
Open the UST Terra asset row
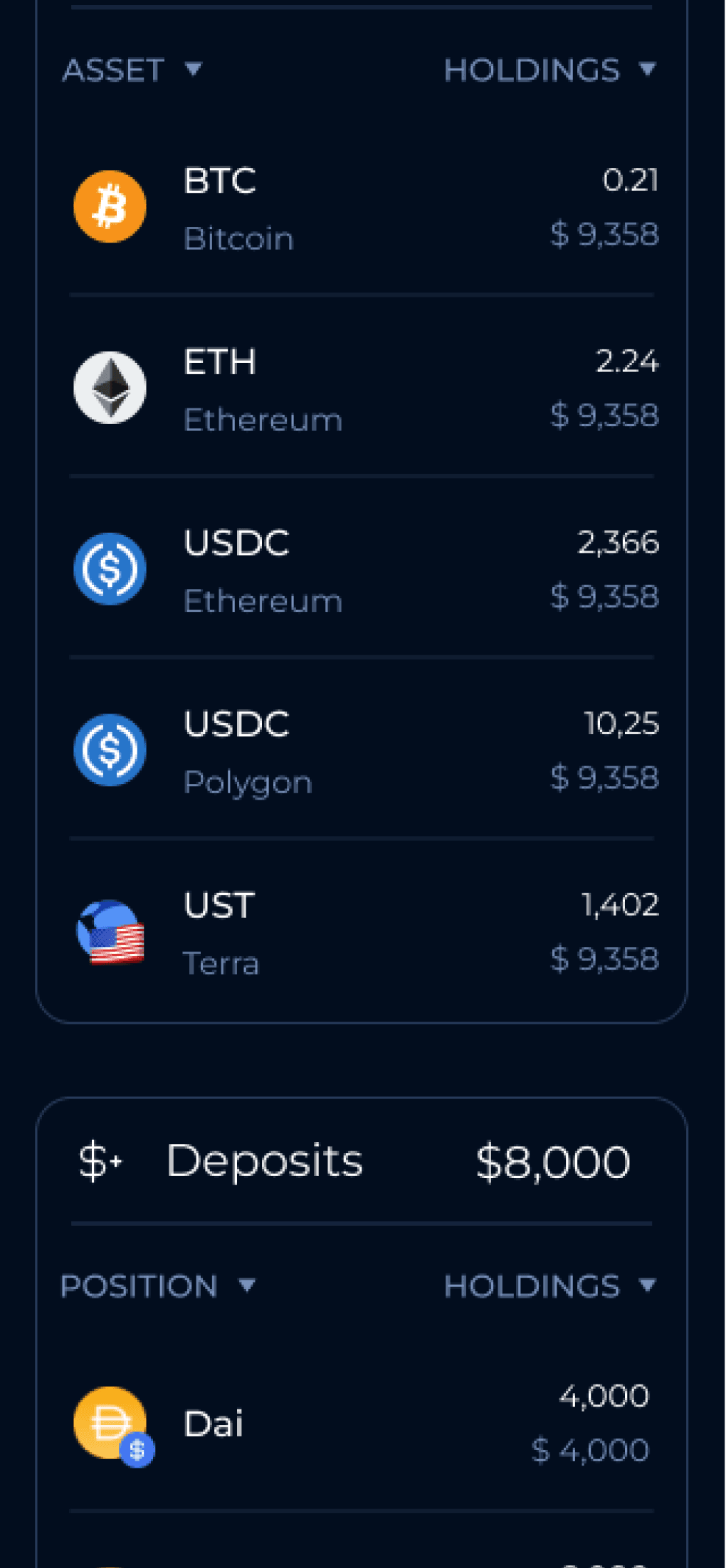(362, 932)
